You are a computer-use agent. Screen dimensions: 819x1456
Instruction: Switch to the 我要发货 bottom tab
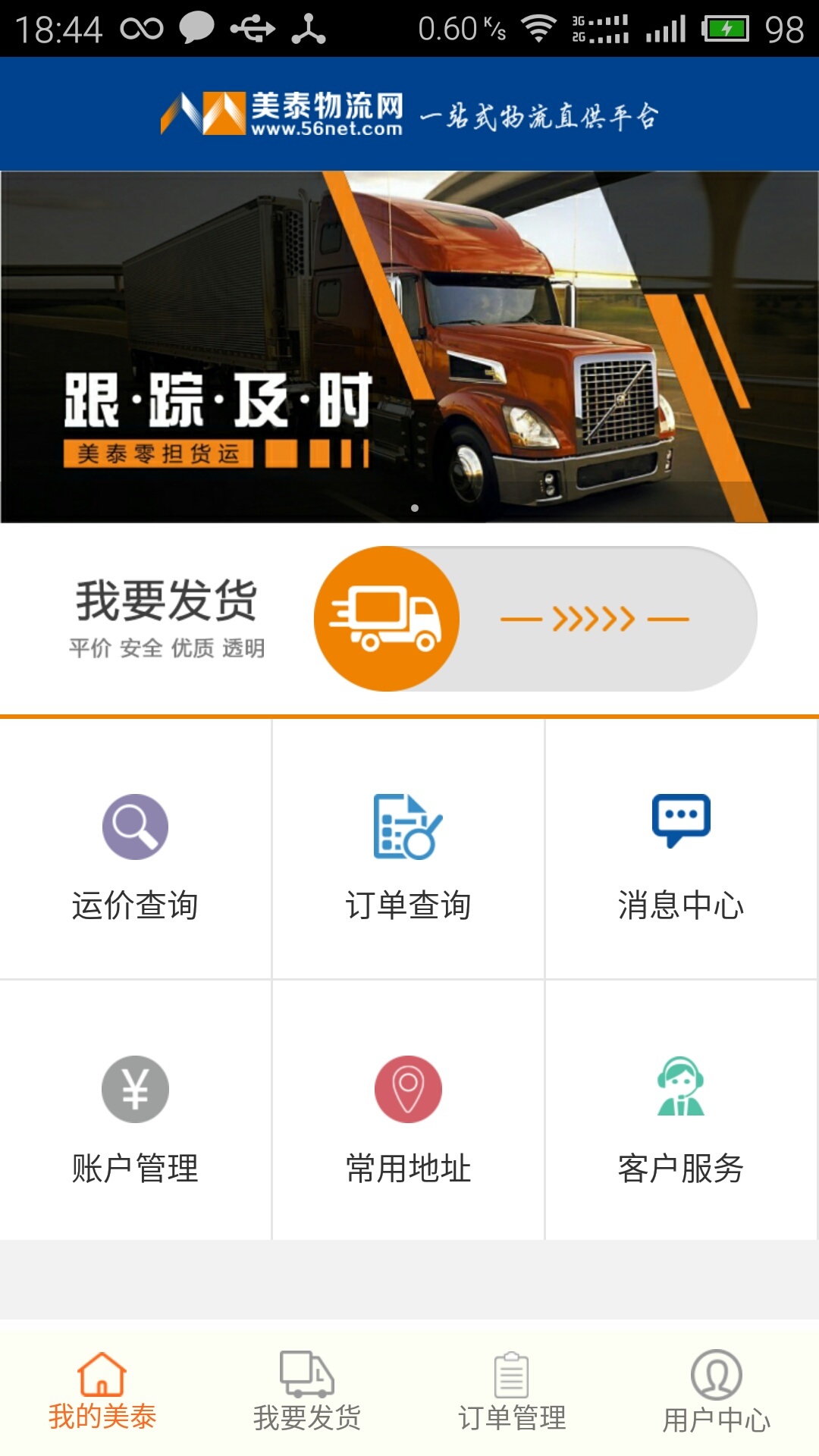pos(307,1390)
